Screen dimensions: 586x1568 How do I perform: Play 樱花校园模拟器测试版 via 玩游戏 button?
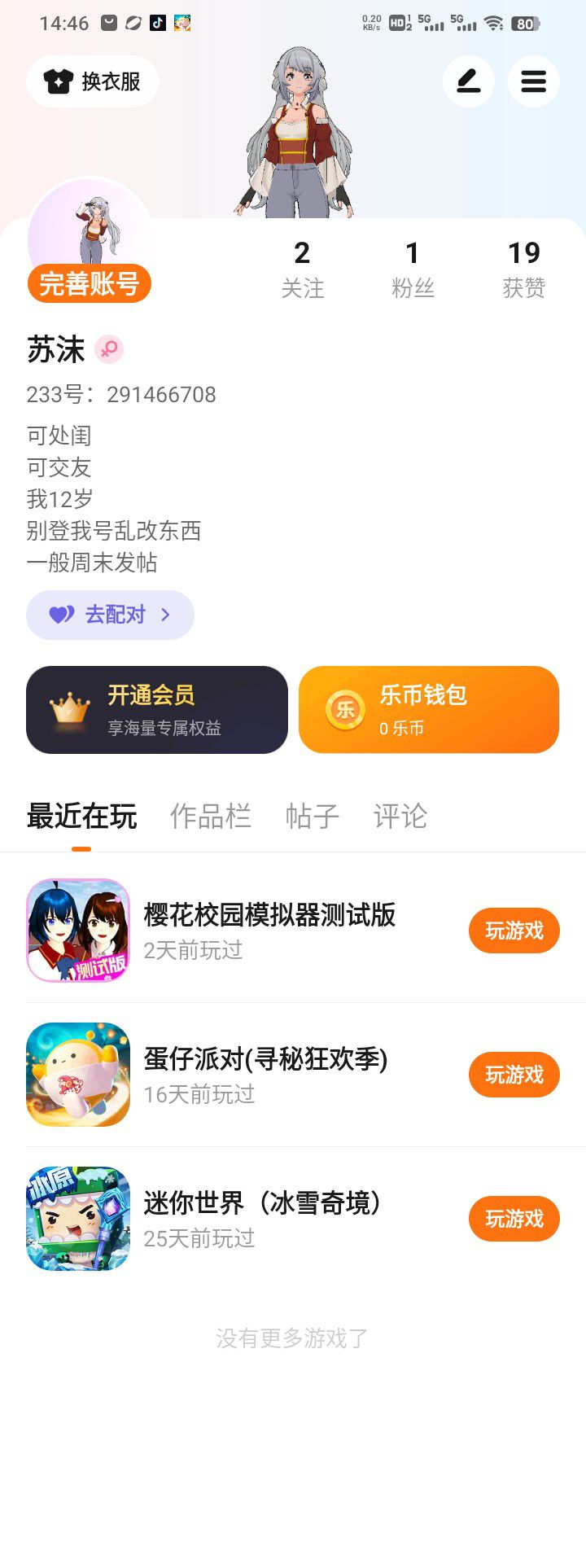tap(514, 931)
